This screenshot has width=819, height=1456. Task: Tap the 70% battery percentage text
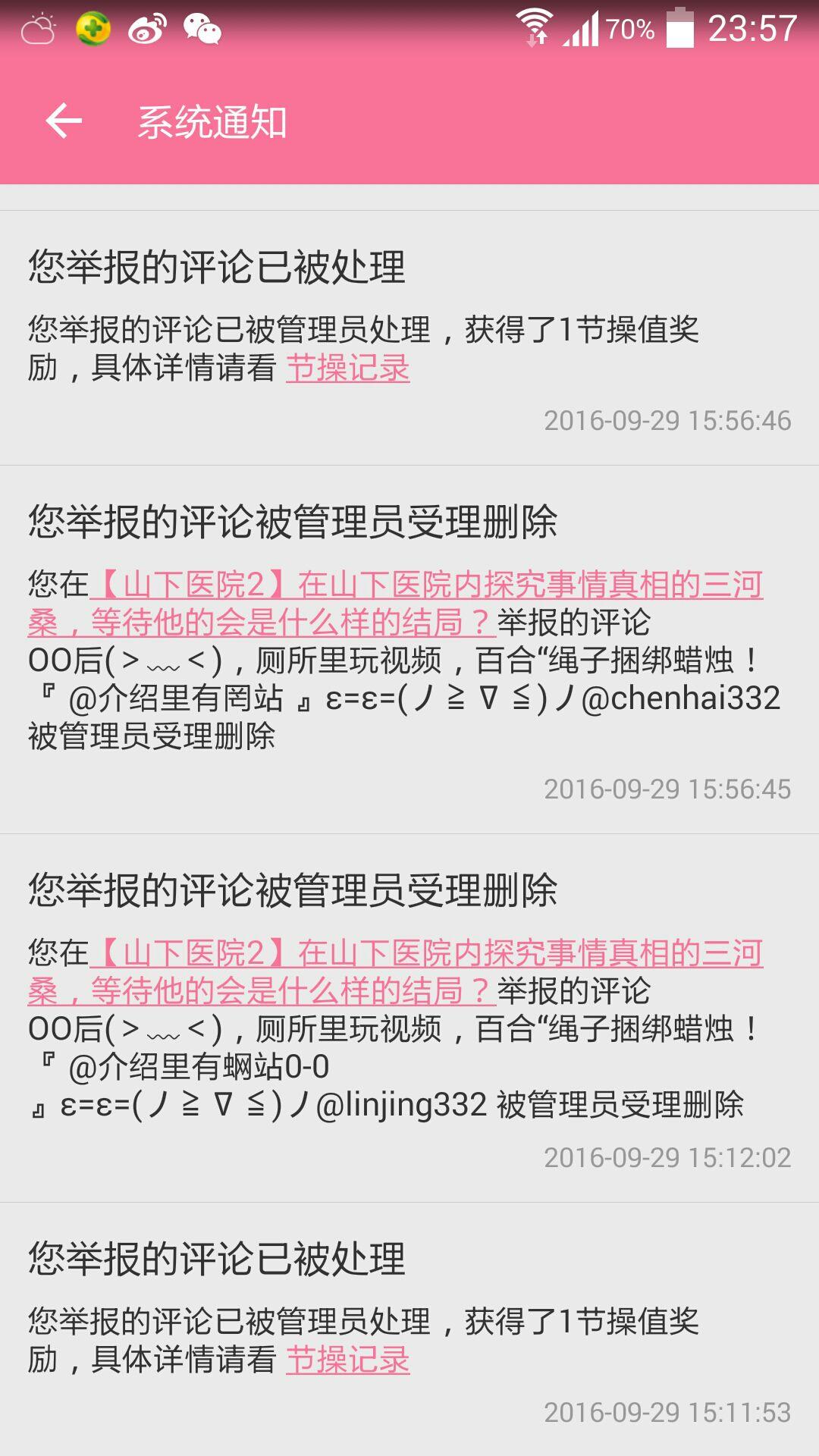pyautogui.click(x=629, y=29)
